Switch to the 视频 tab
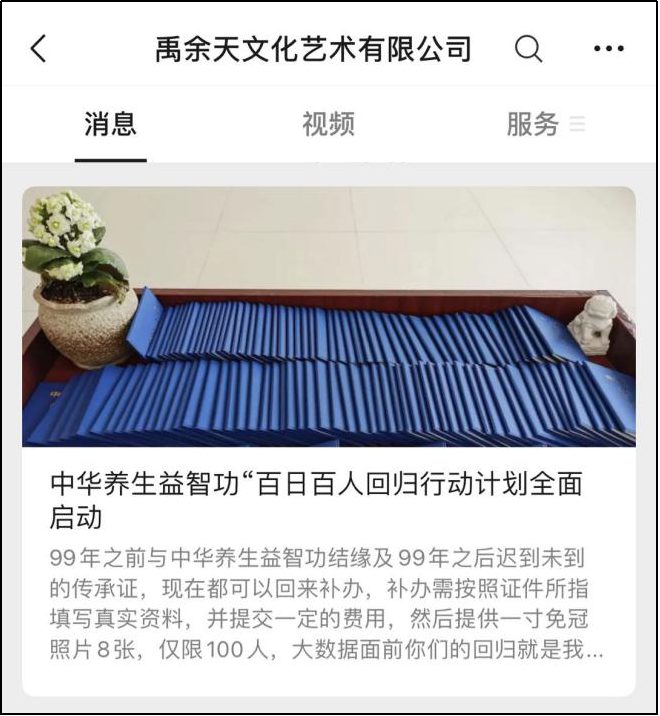660x716 pixels. 328,125
